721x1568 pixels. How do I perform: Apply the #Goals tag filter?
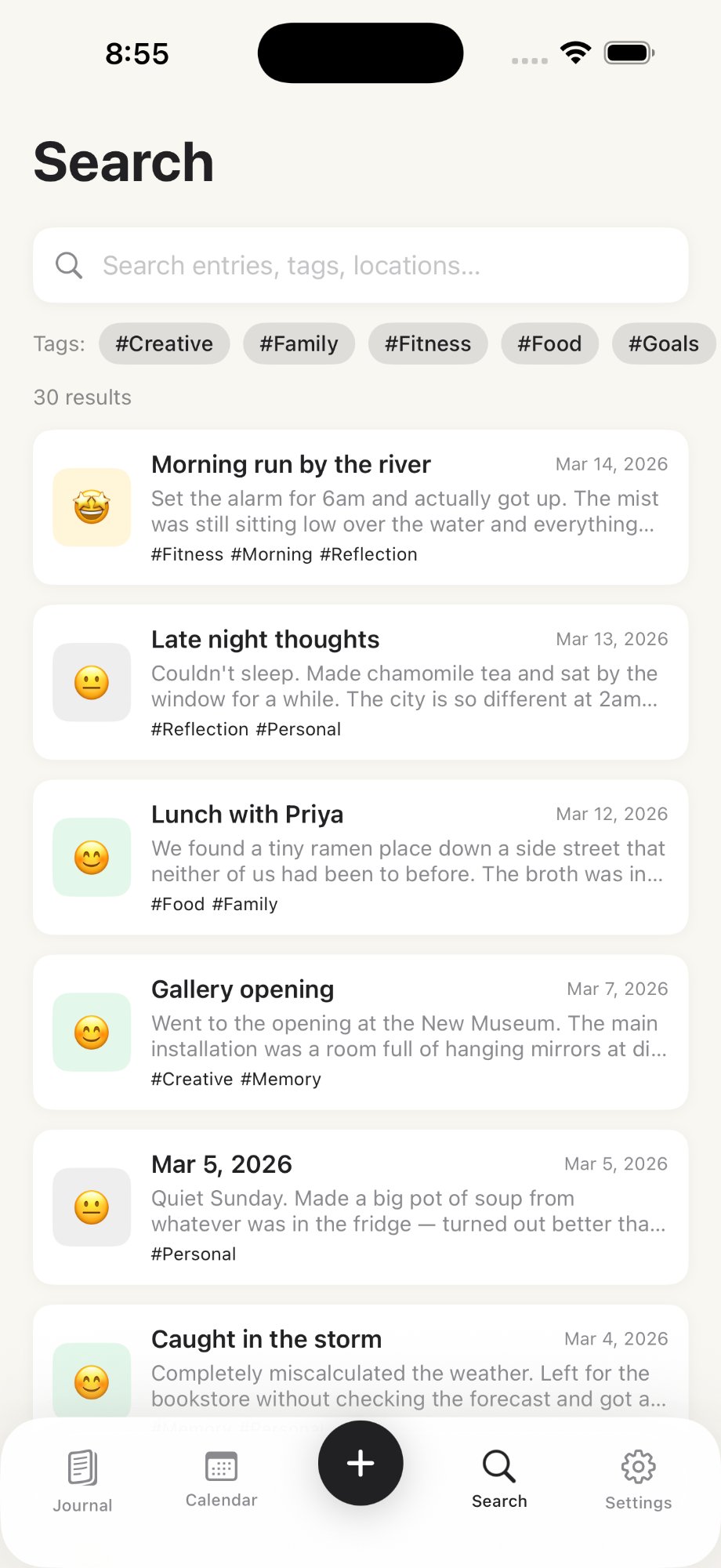[x=663, y=344]
